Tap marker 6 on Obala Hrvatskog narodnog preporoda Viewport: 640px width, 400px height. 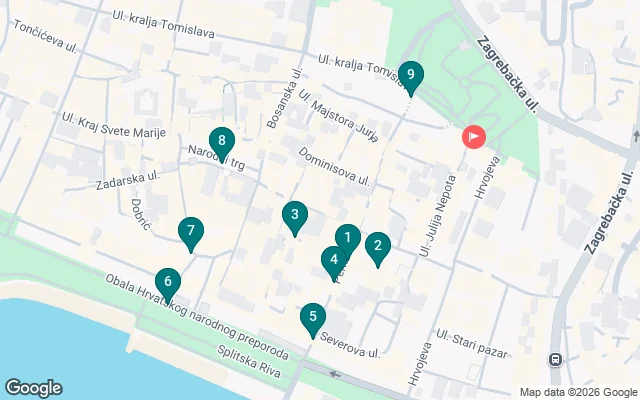[x=168, y=282]
